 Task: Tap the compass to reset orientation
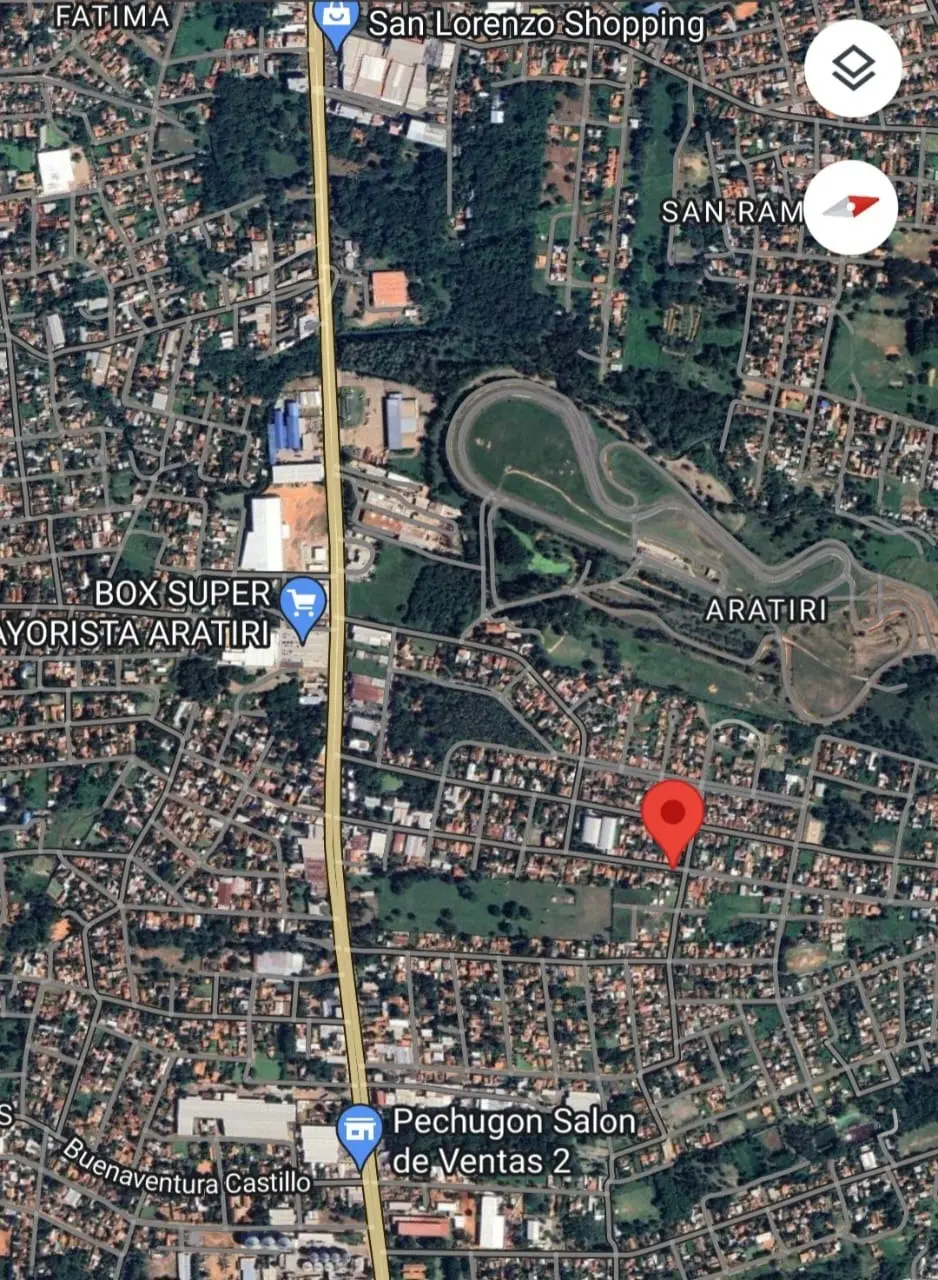pyautogui.click(x=852, y=207)
